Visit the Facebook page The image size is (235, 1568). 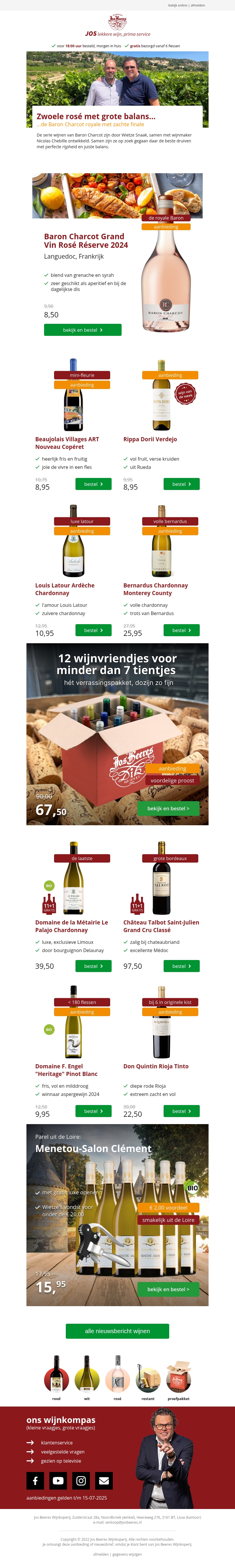pos(35,1480)
